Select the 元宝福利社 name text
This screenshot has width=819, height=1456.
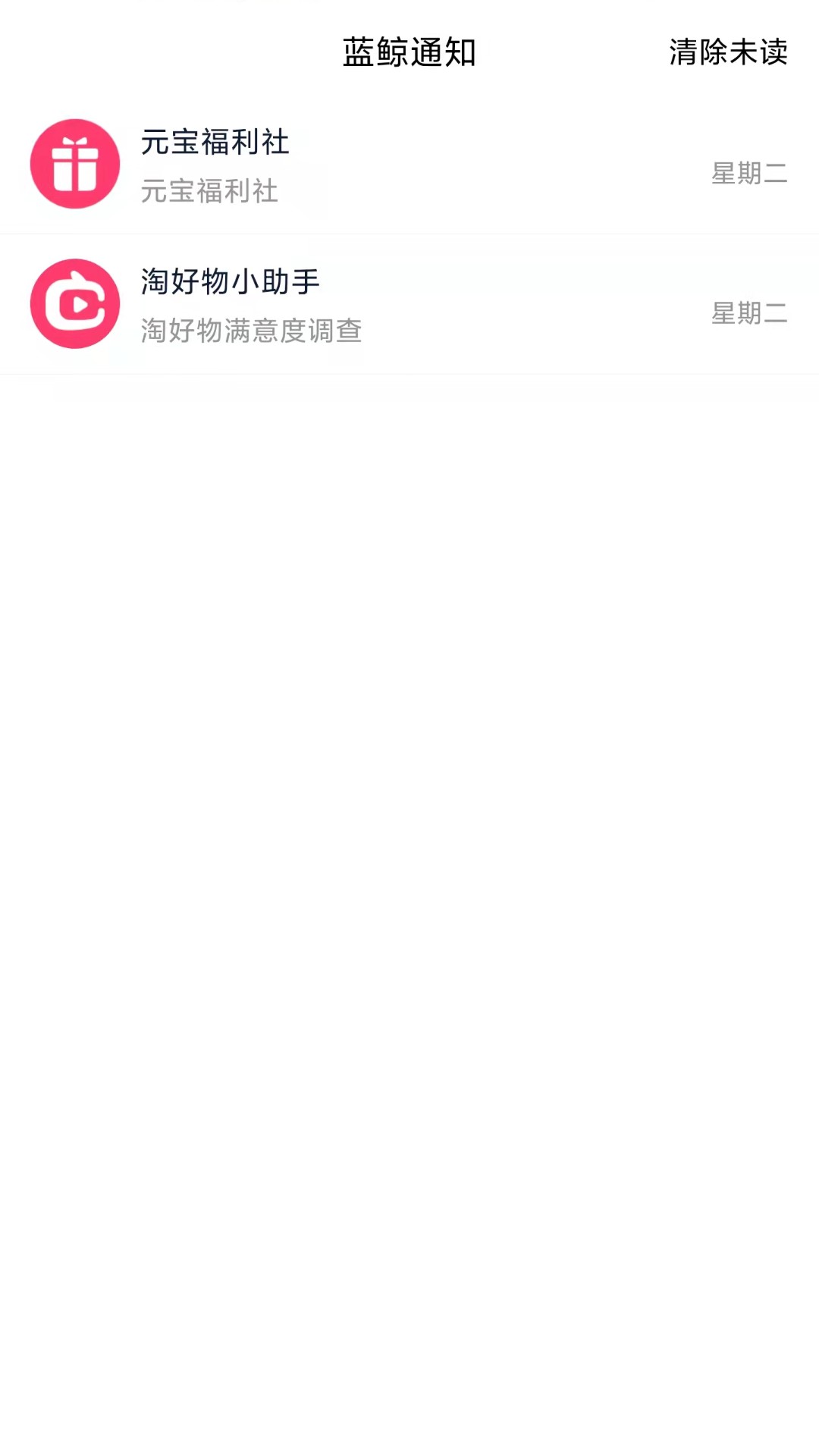pyautogui.click(x=215, y=143)
